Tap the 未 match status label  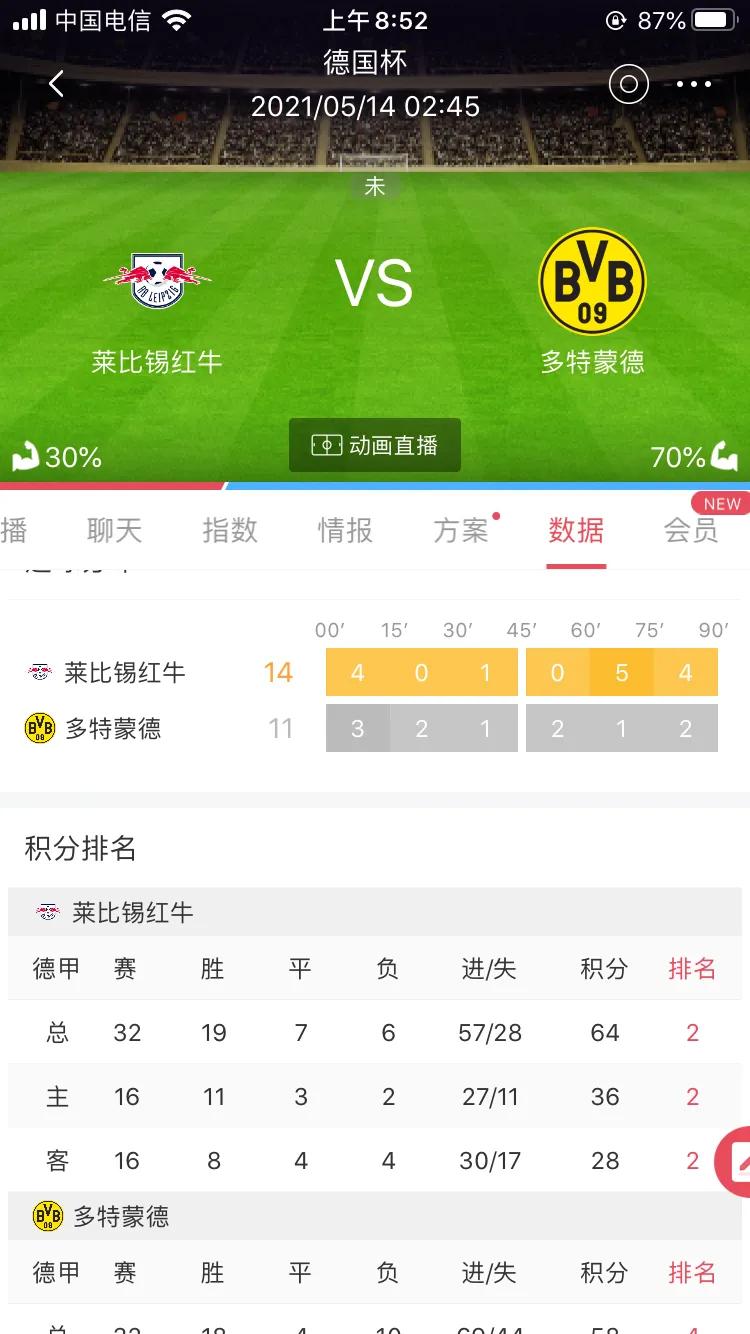click(x=374, y=185)
